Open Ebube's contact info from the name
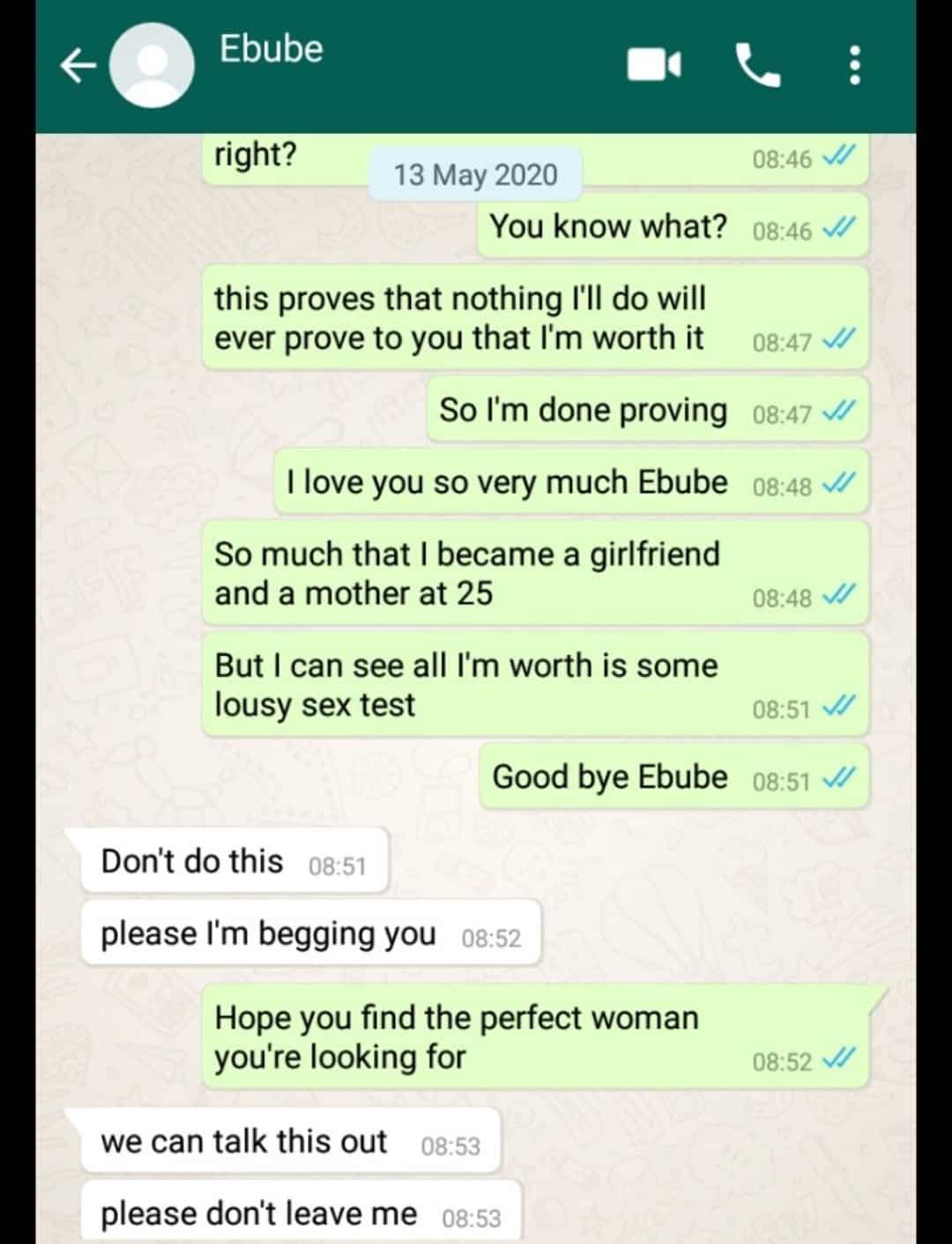The image size is (952, 1244). (271, 48)
